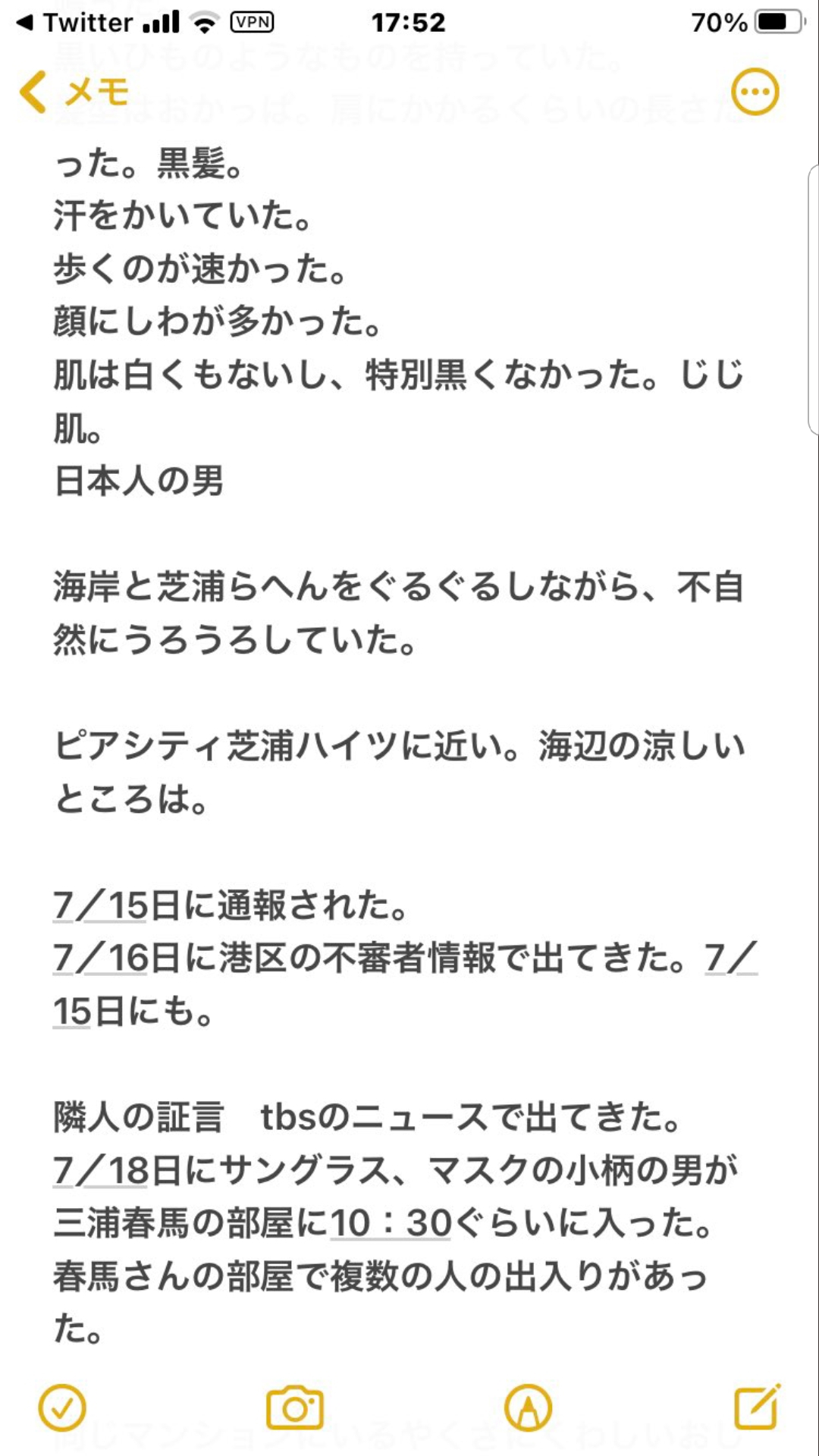Open the more options menu
This screenshot has width=819, height=1456.
pos(755,93)
